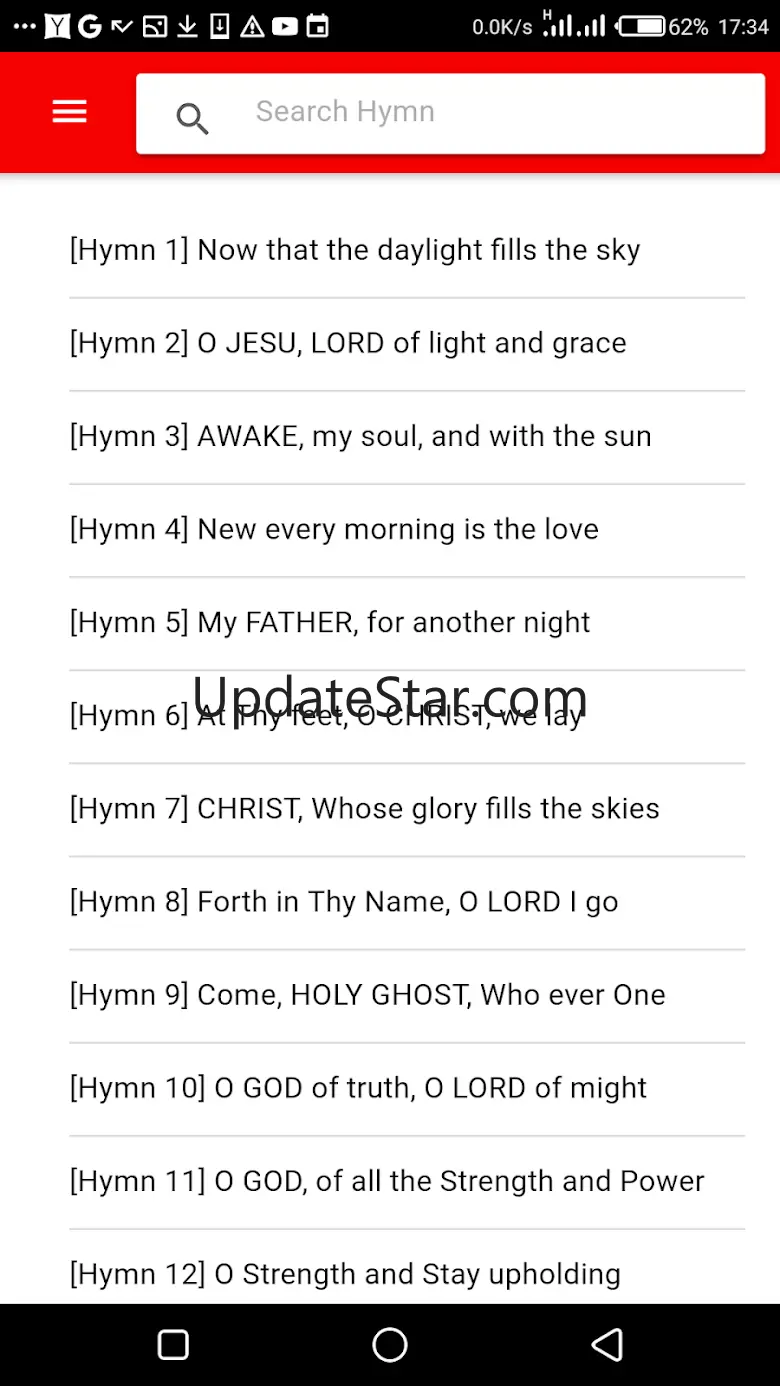Open Hymn 1 Now that the daylight

[x=407, y=251]
